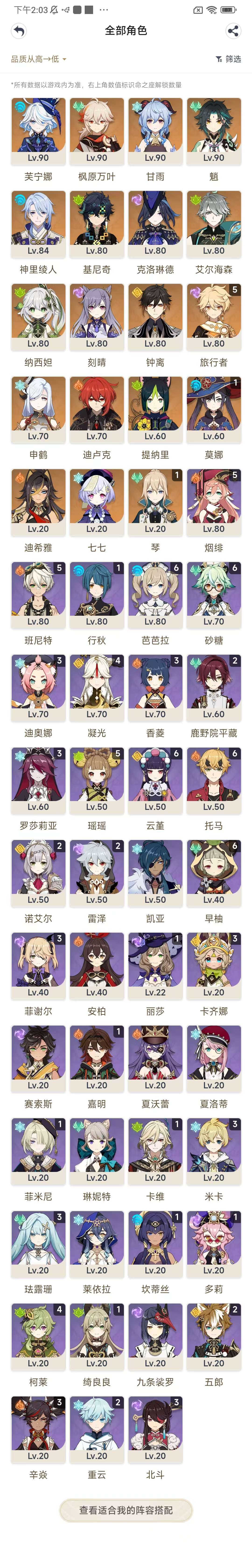Select the 烟绯 character card
The width and height of the screenshot is (252, 1568).
coord(214,502)
